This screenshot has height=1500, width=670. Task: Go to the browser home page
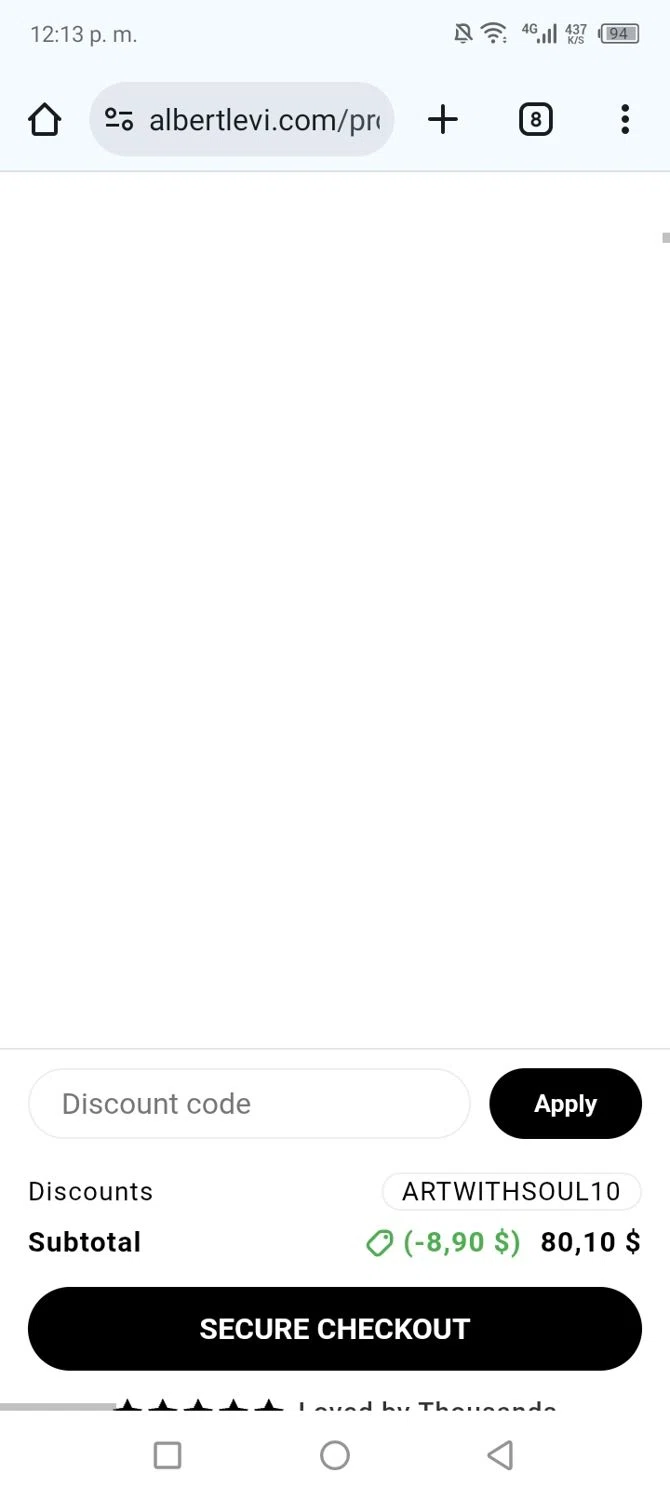[x=45, y=120]
